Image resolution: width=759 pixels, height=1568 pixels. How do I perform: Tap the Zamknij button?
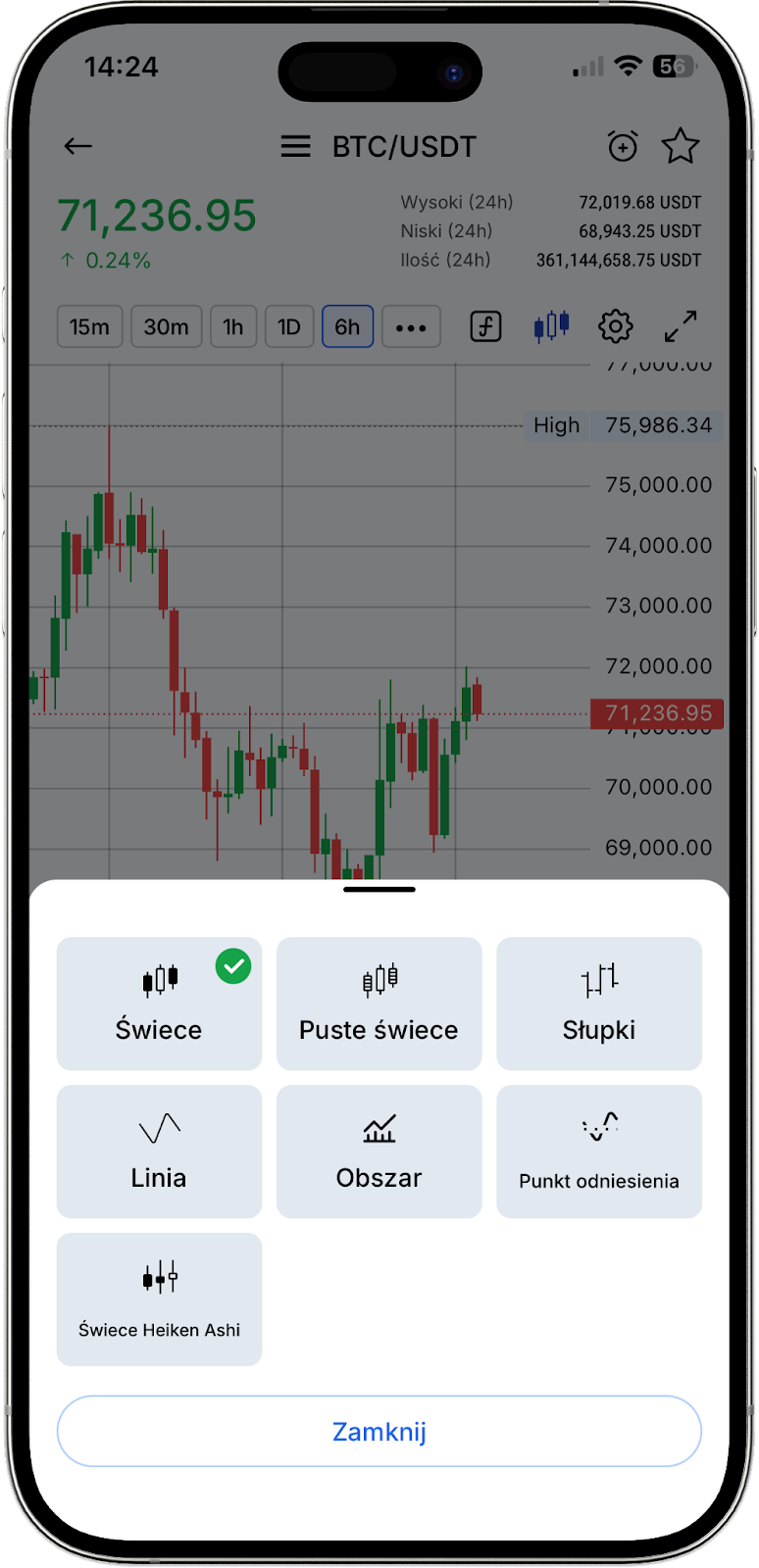tap(379, 1432)
